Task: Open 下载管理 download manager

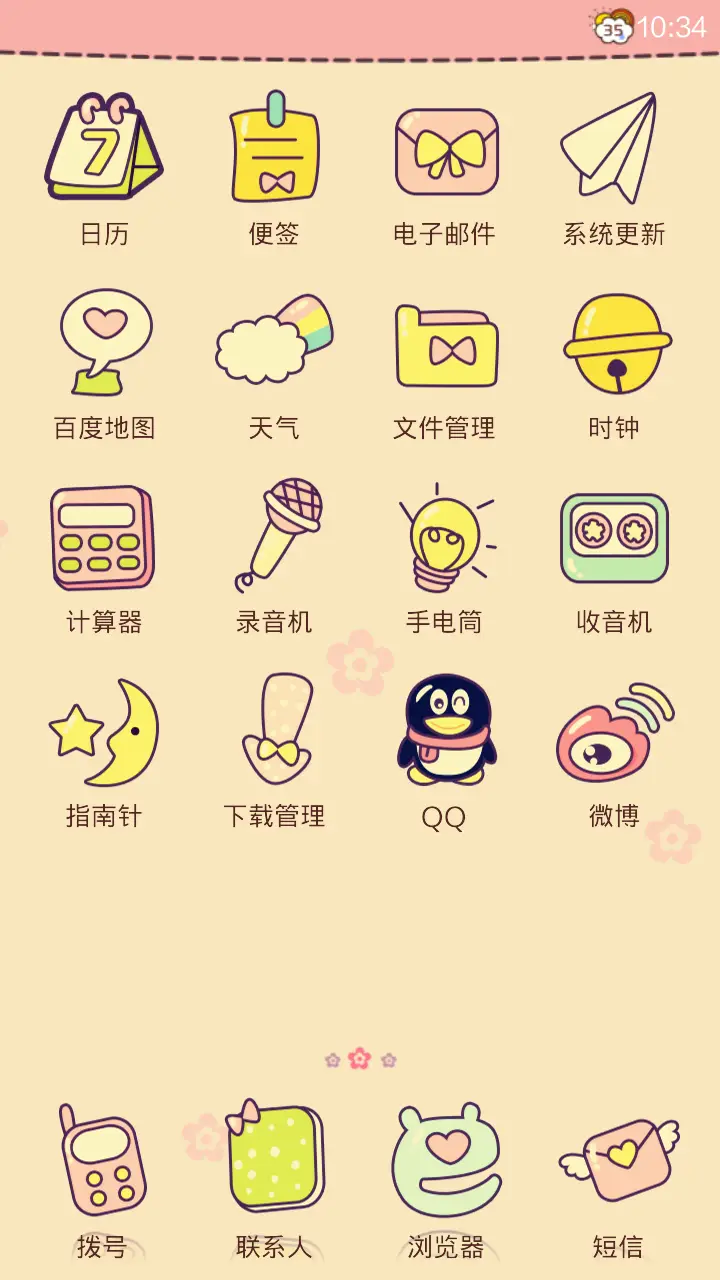Action: pos(275,730)
